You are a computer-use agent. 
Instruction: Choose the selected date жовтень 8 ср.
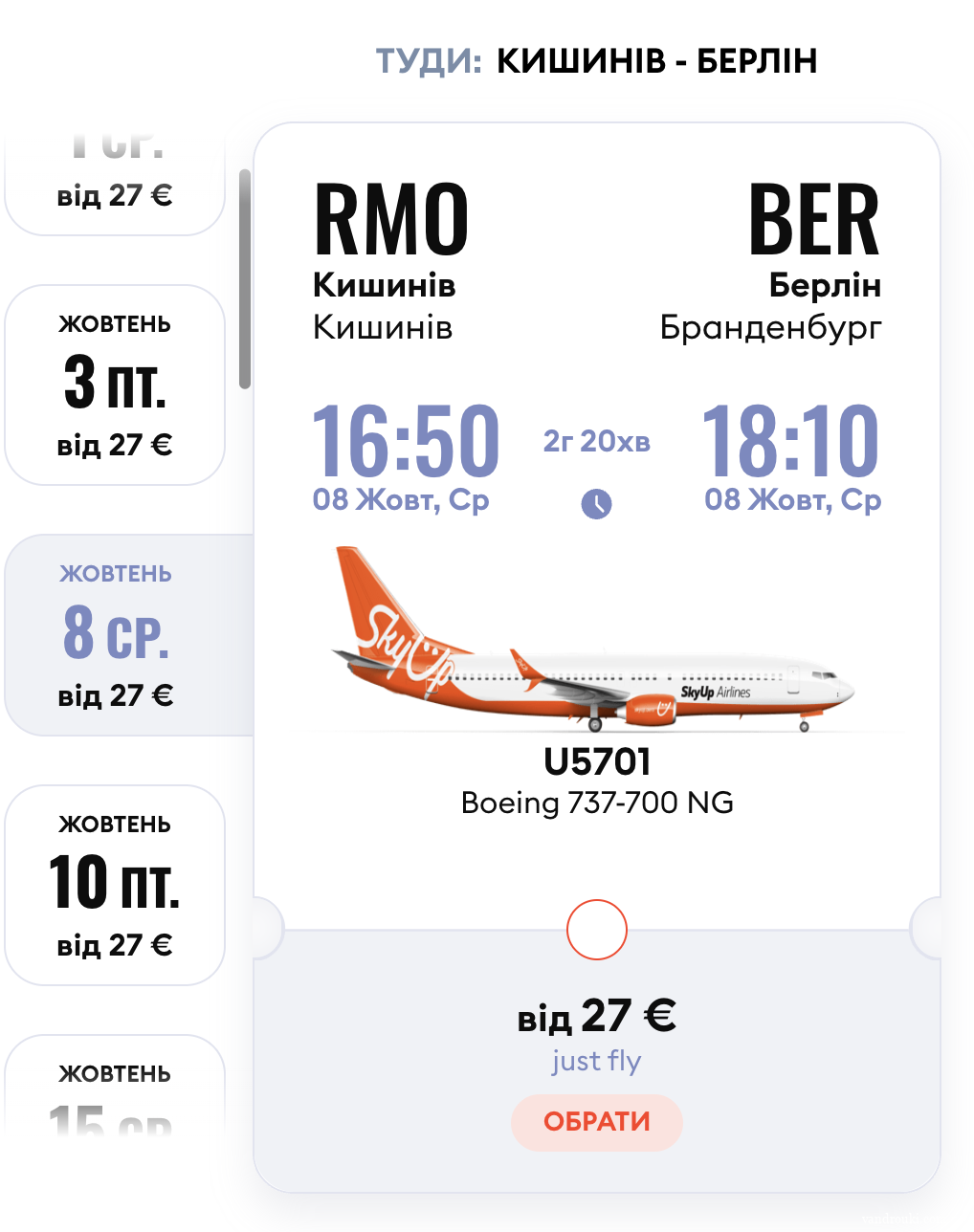[x=117, y=635]
